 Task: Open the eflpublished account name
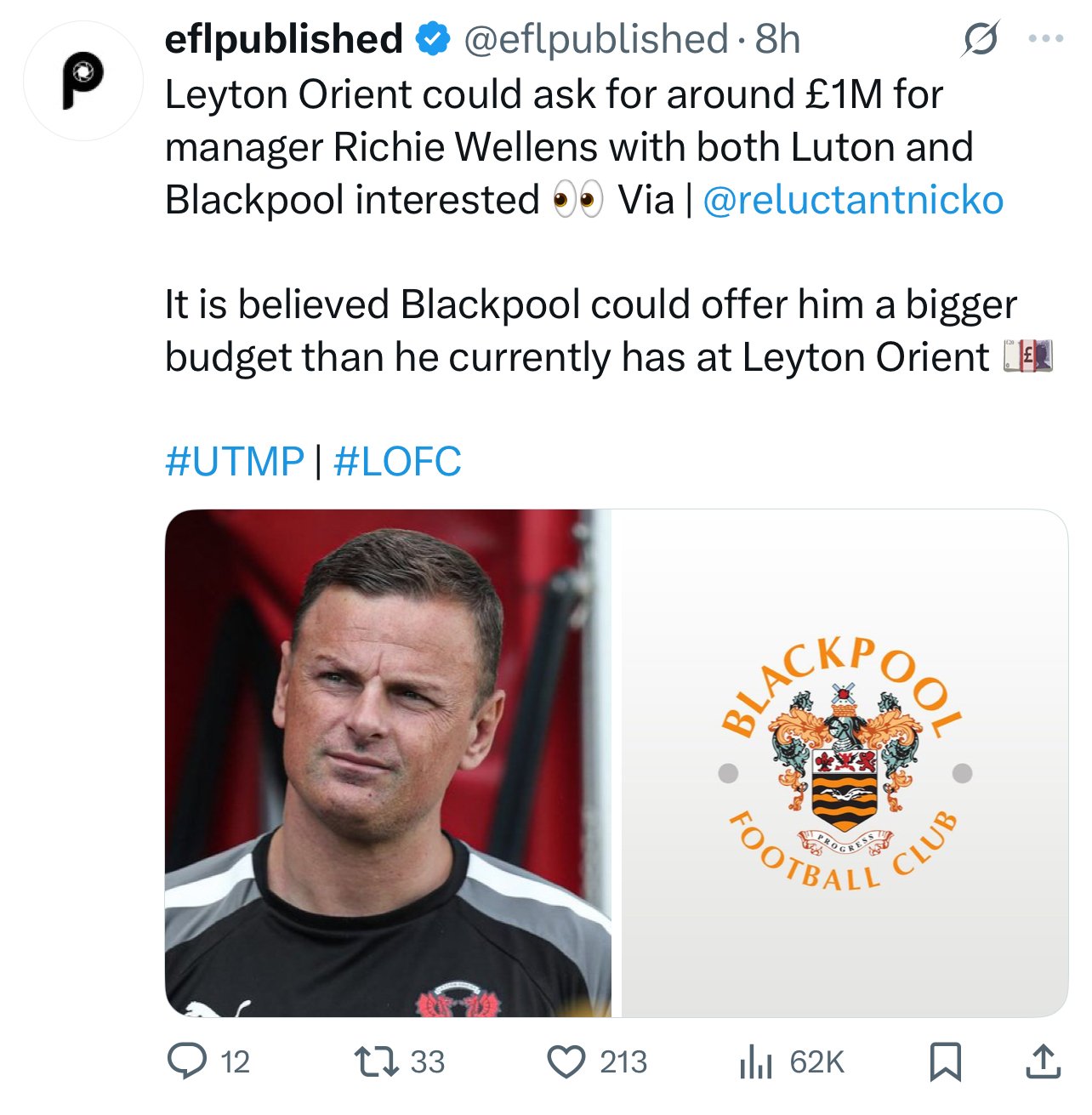pyautogui.click(x=283, y=38)
